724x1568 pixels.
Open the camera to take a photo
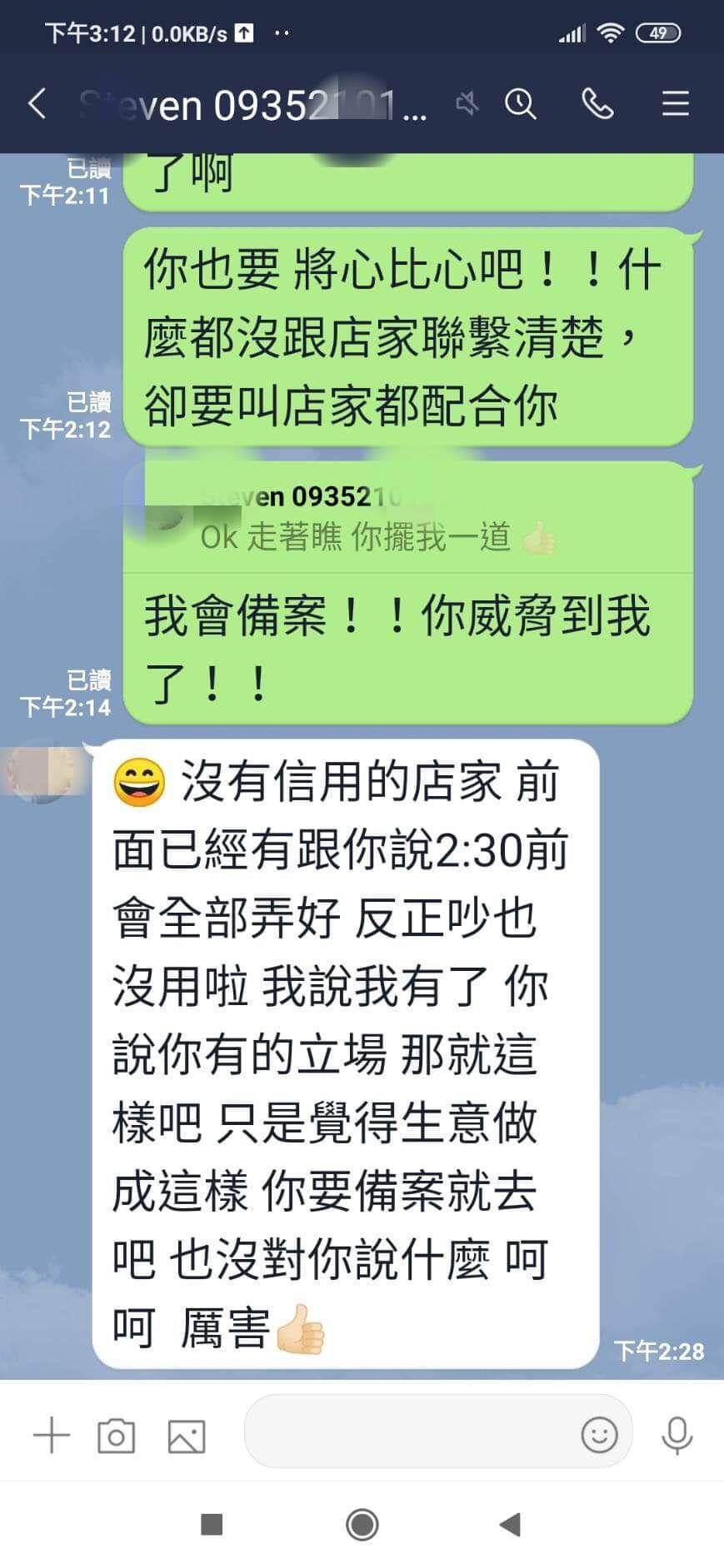click(x=116, y=1436)
